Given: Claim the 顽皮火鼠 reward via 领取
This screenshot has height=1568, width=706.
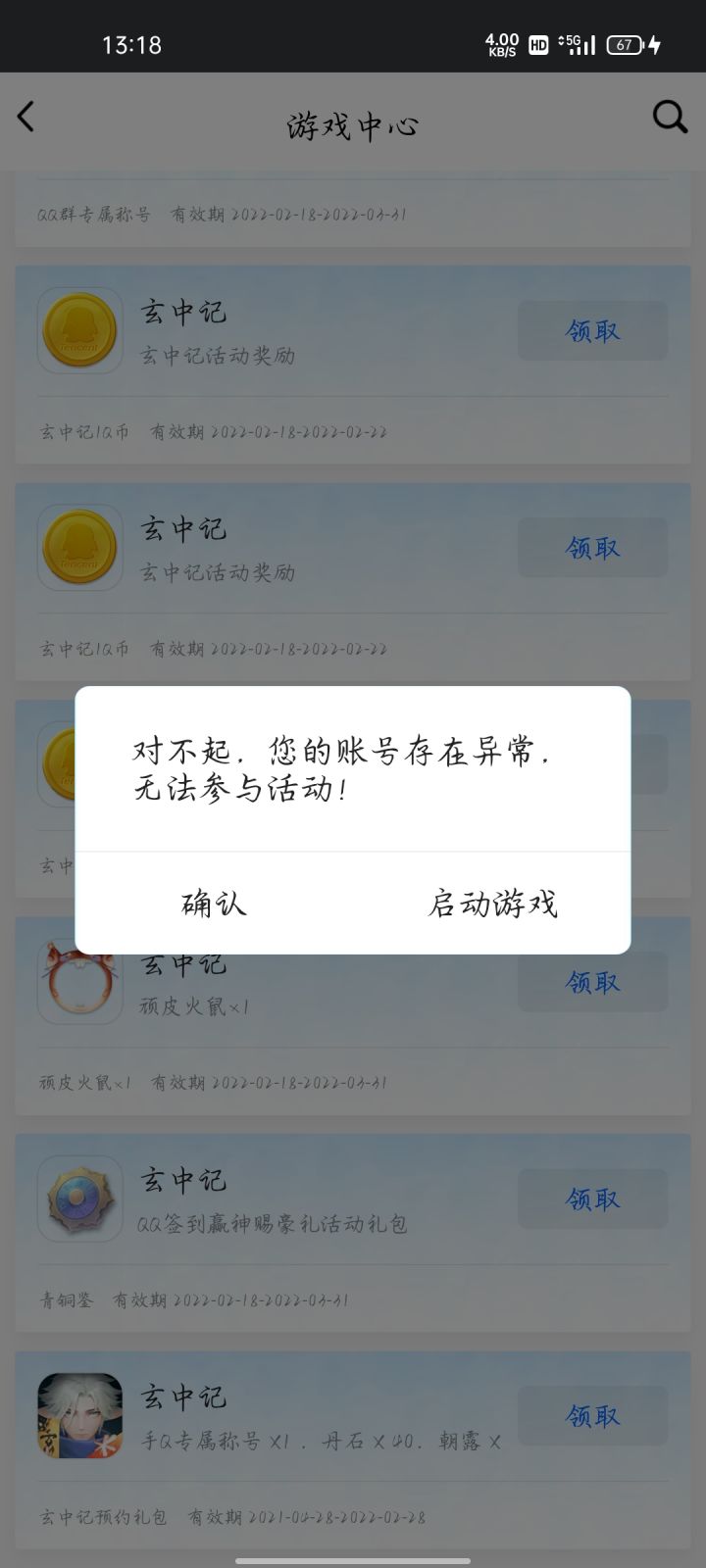Looking at the screenshot, I should click(592, 981).
